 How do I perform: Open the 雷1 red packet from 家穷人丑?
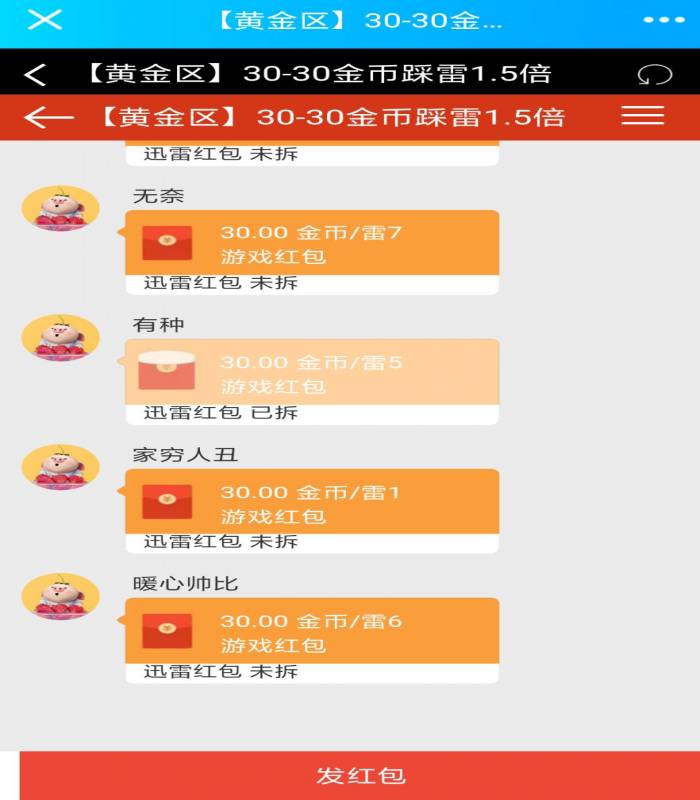pos(311,503)
